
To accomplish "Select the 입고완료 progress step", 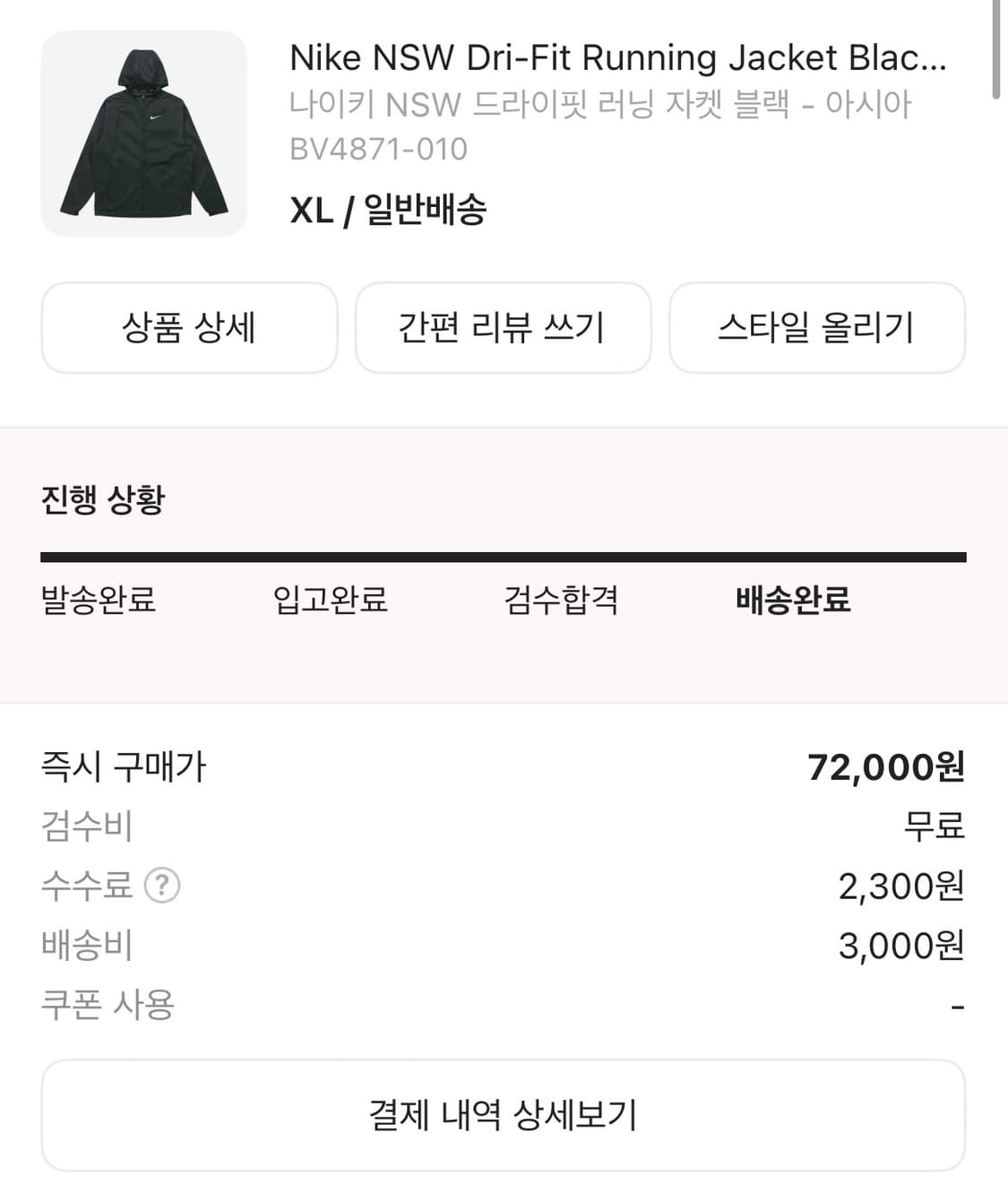I will (x=332, y=603).
